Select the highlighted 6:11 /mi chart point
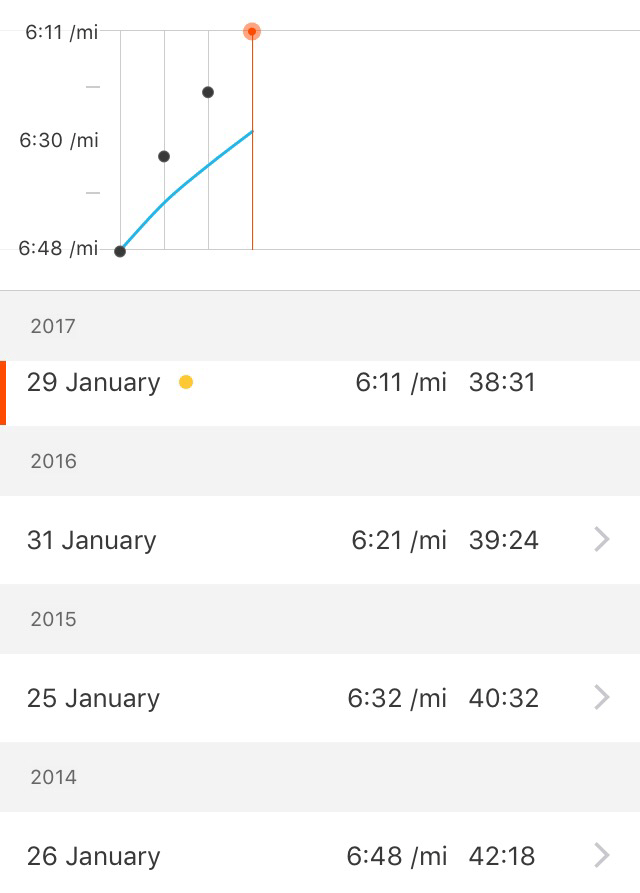The width and height of the screenshot is (640, 893). [252, 32]
